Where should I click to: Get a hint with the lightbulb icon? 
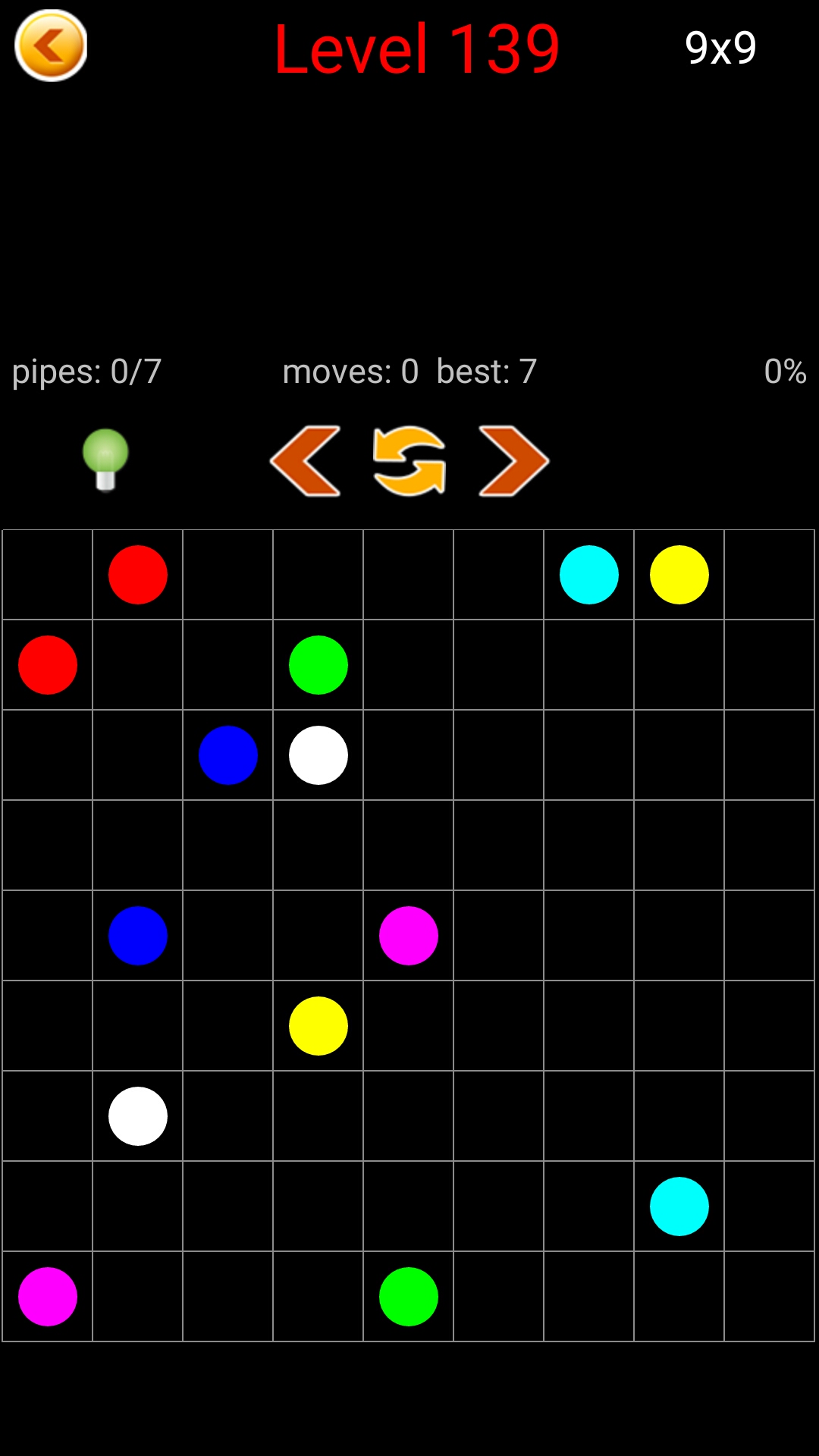pos(105,460)
